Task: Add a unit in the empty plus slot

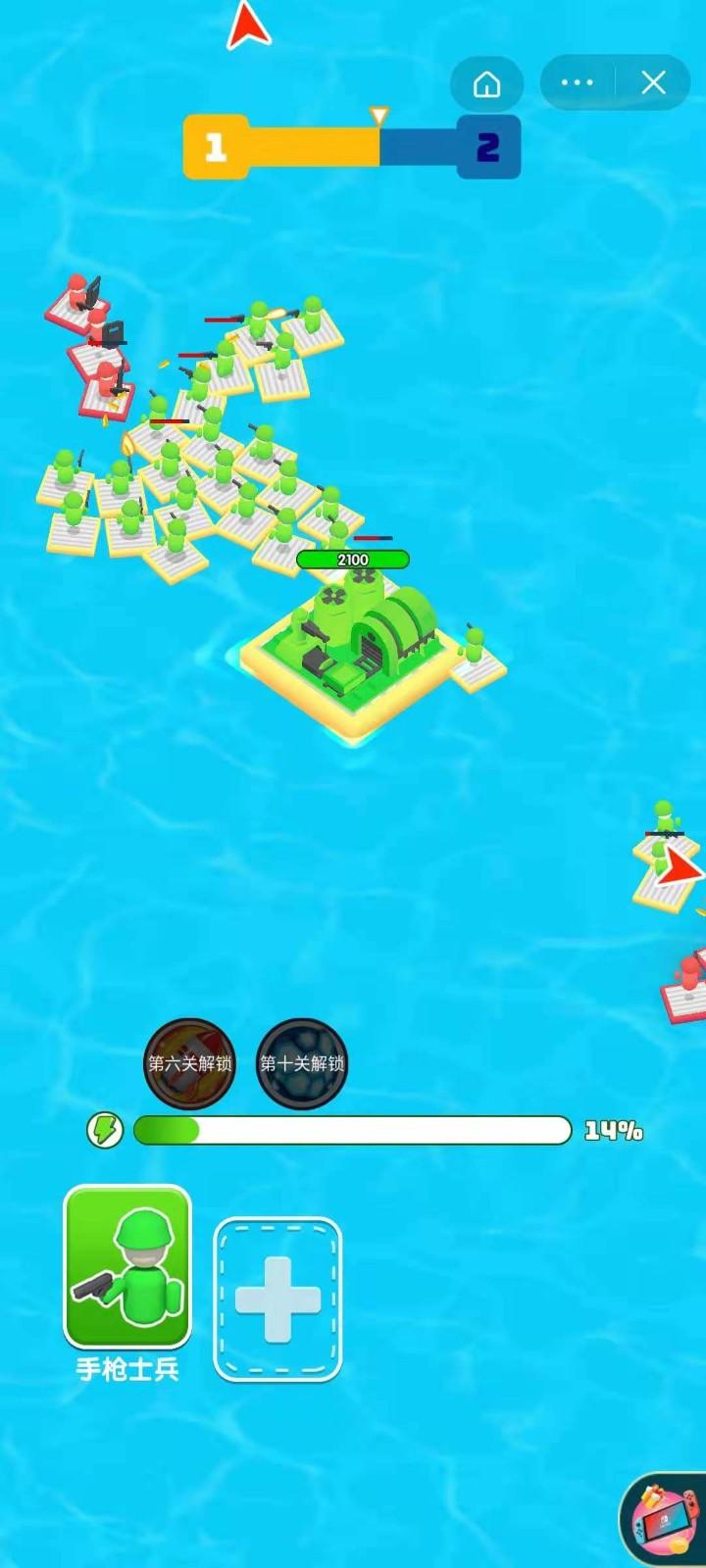Action: point(277,1299)
